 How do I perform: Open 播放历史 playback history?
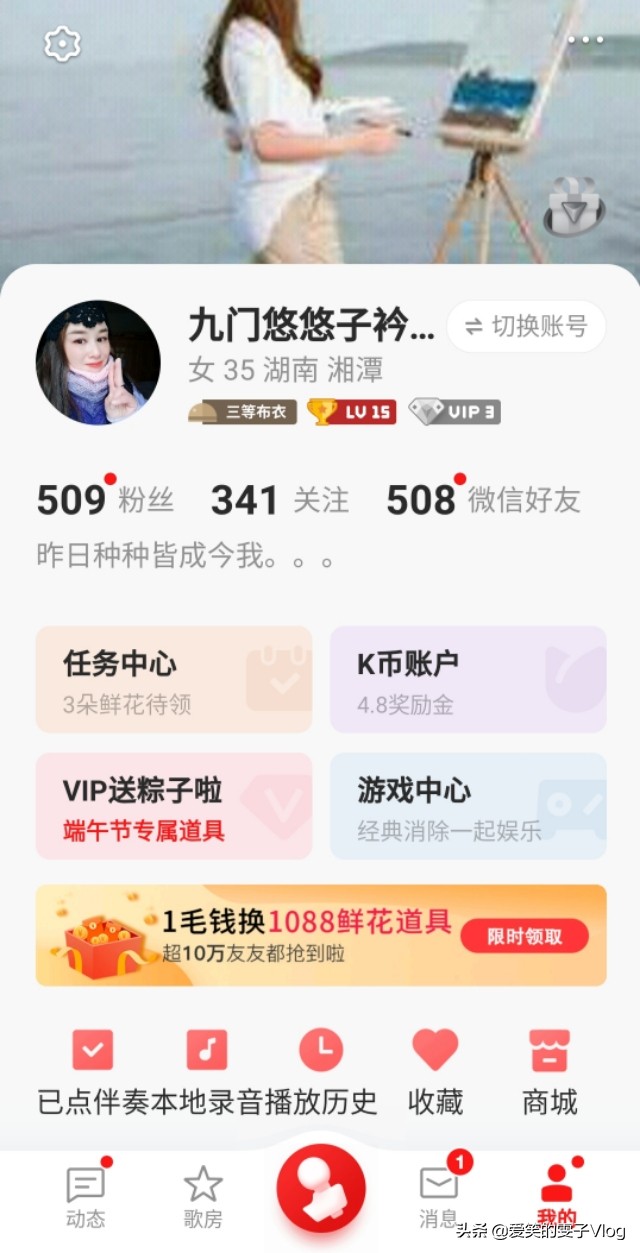point(321,1072)
